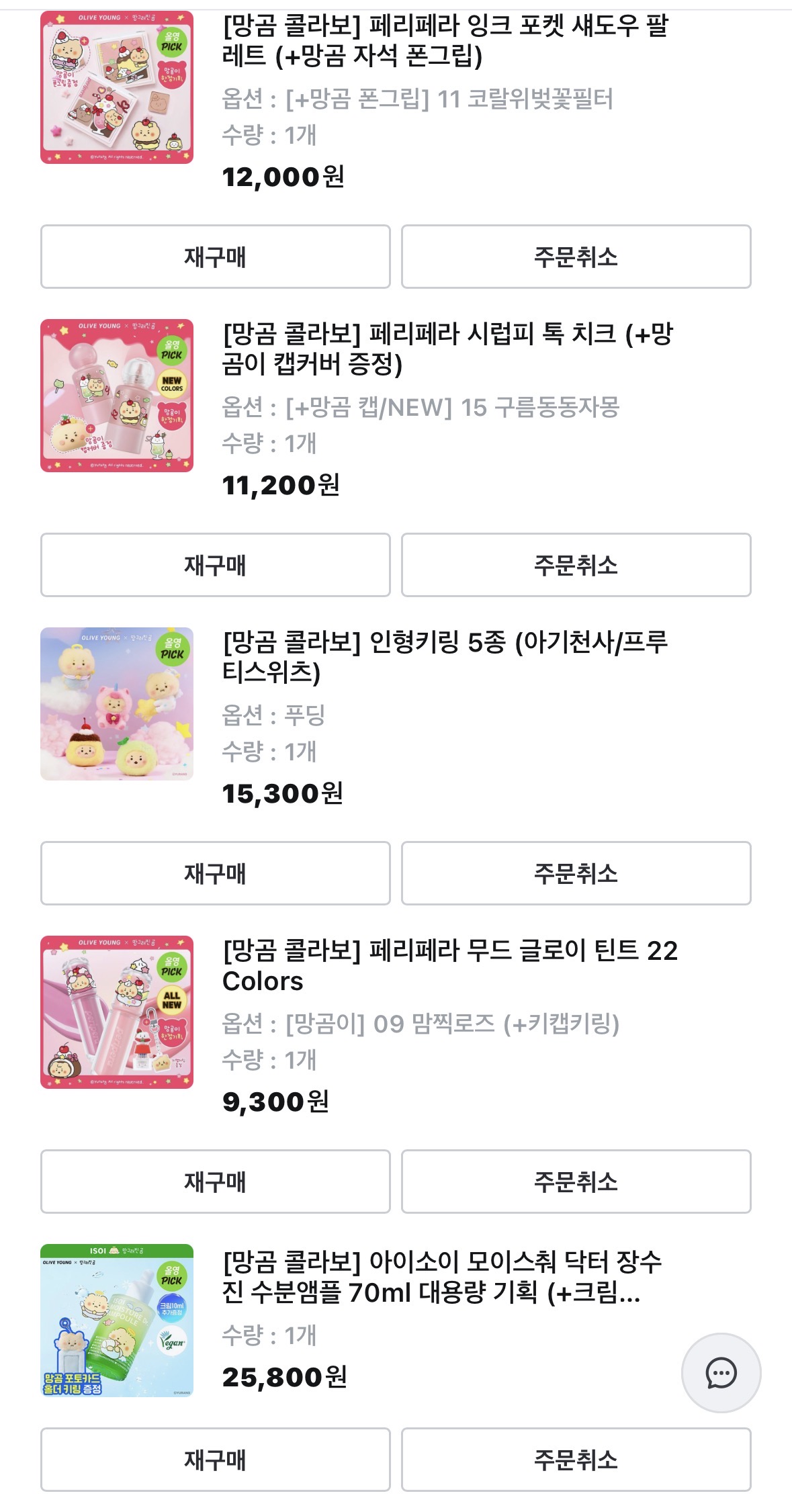Open the 인형키링 5종 product thumbnail
The width and height of the screenshot is (792, 1512).
coord(117,704)
